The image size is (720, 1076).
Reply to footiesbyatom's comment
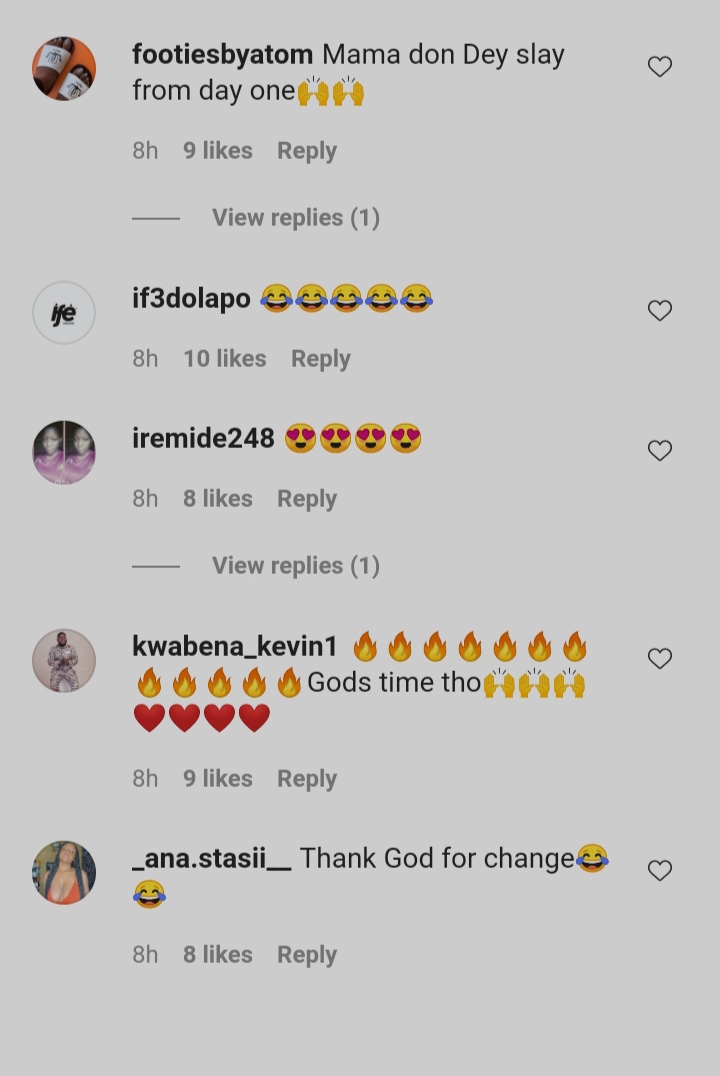(306, 151)
